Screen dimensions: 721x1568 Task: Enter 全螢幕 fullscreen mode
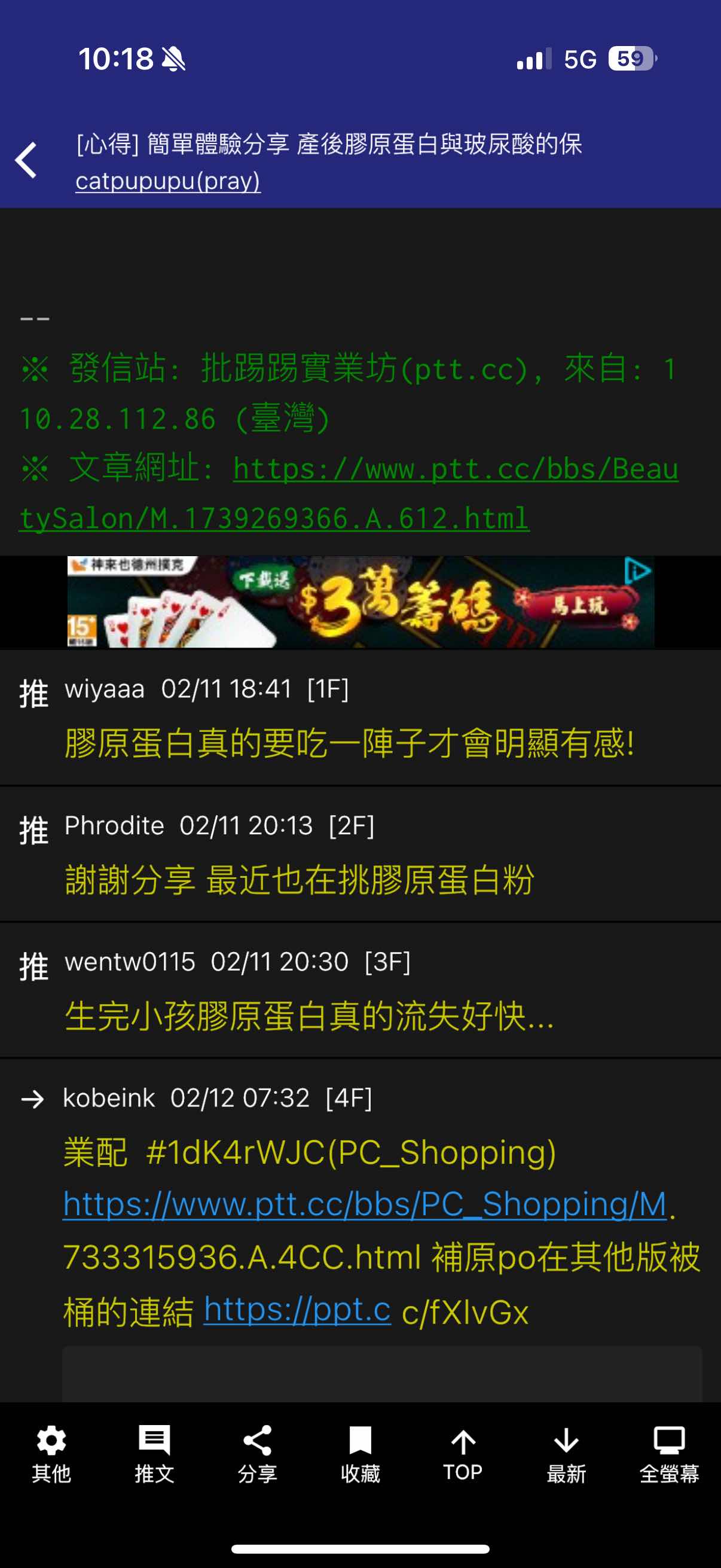[x=669, y=1454]
